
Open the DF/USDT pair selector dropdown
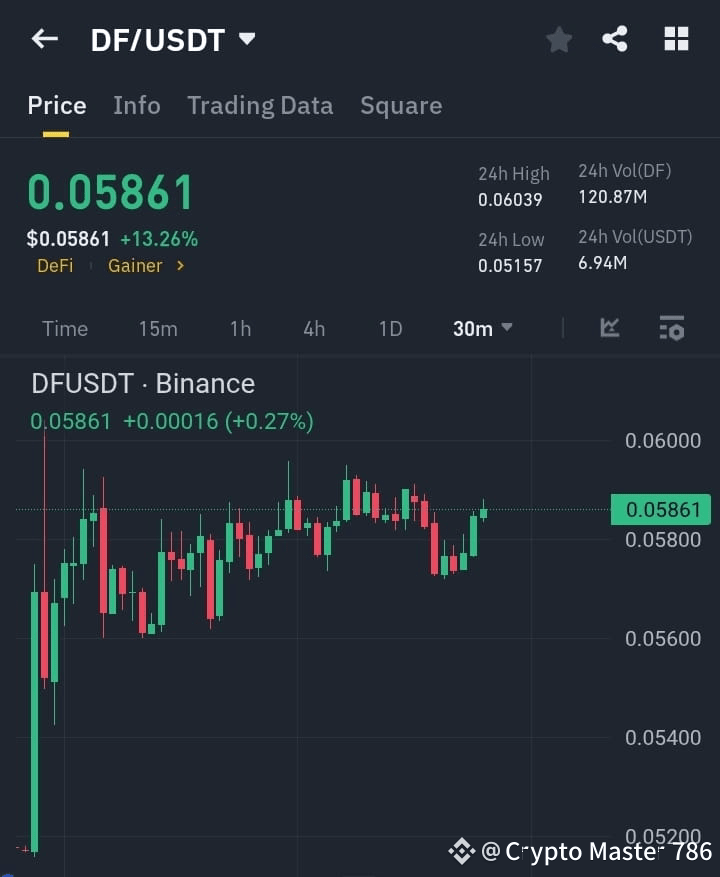tap(247, 40)
